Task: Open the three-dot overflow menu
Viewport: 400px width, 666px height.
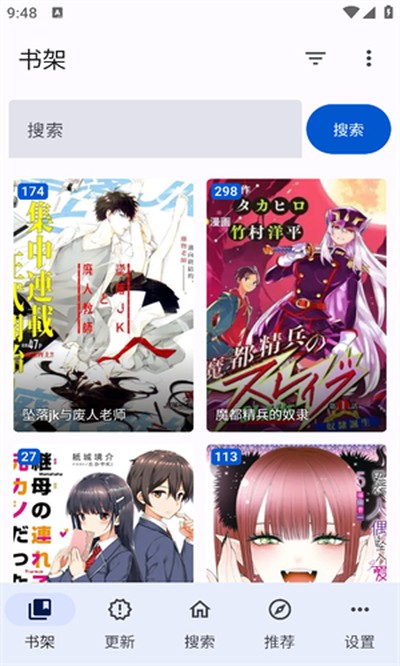Action: point(369,58)
